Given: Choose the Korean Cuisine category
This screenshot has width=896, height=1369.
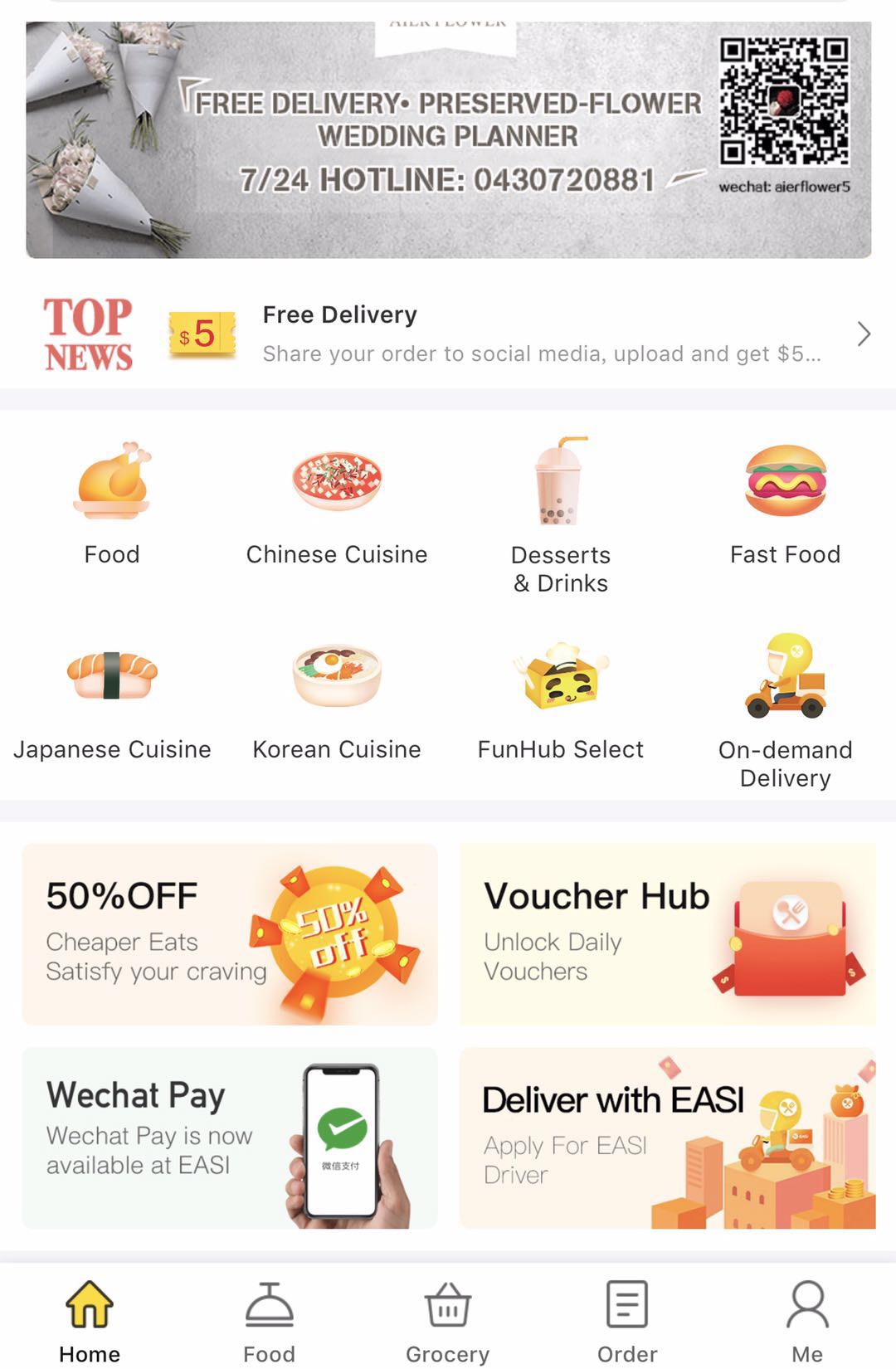Looking at the screenshot, I should pos(337,699).
